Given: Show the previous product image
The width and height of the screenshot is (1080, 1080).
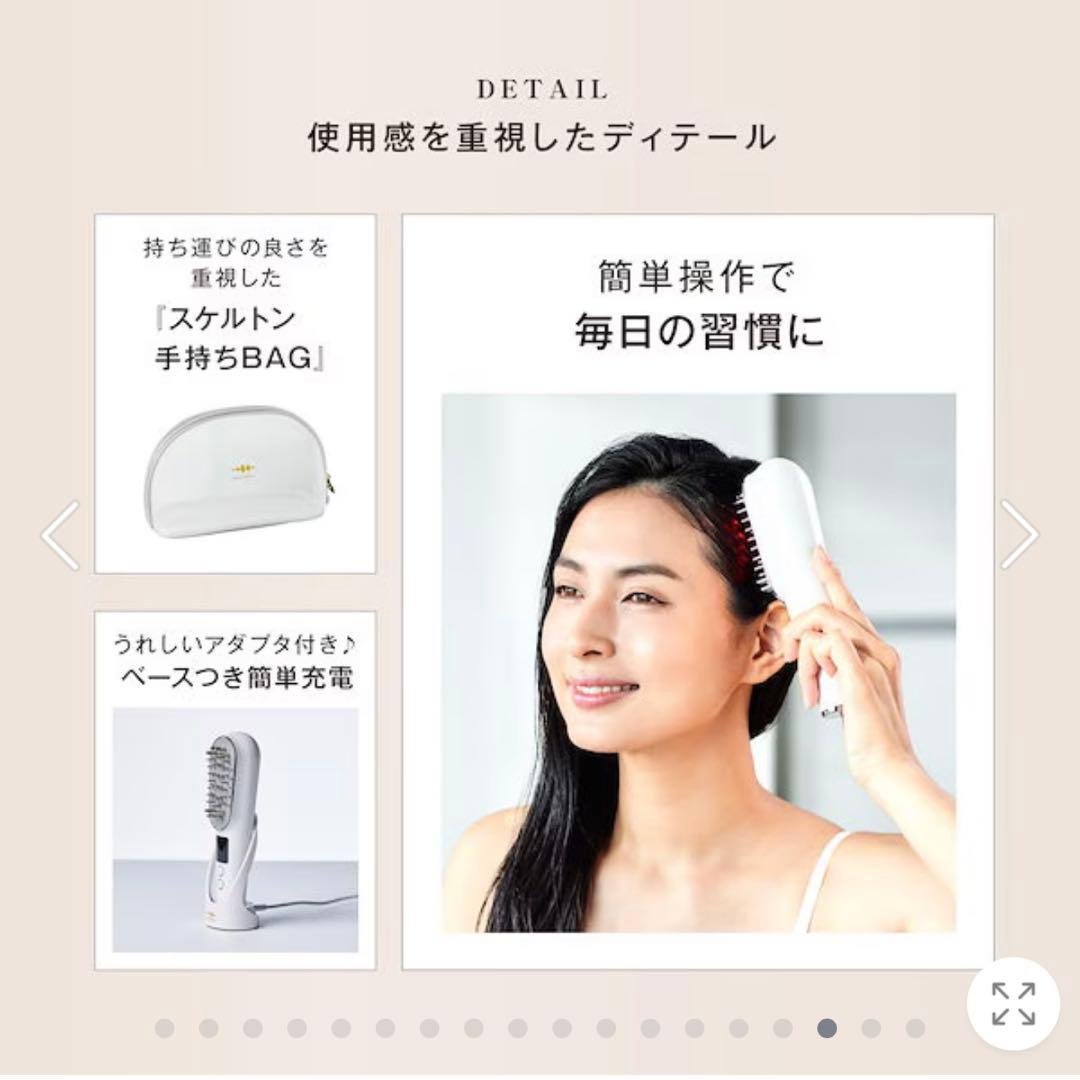Looking at the screenshot, I should point(60,536).
